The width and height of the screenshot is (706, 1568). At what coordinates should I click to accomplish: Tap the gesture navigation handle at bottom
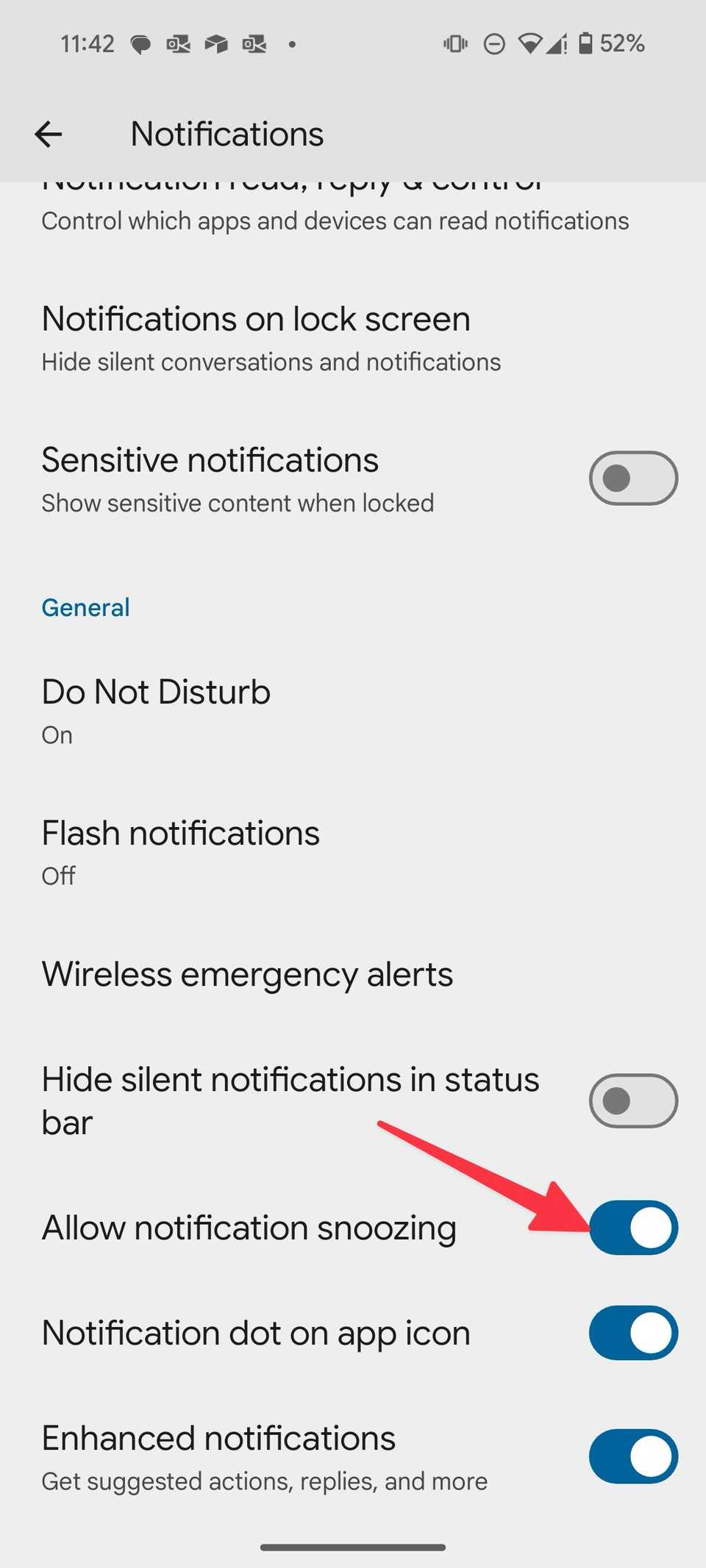[353, 1547]
